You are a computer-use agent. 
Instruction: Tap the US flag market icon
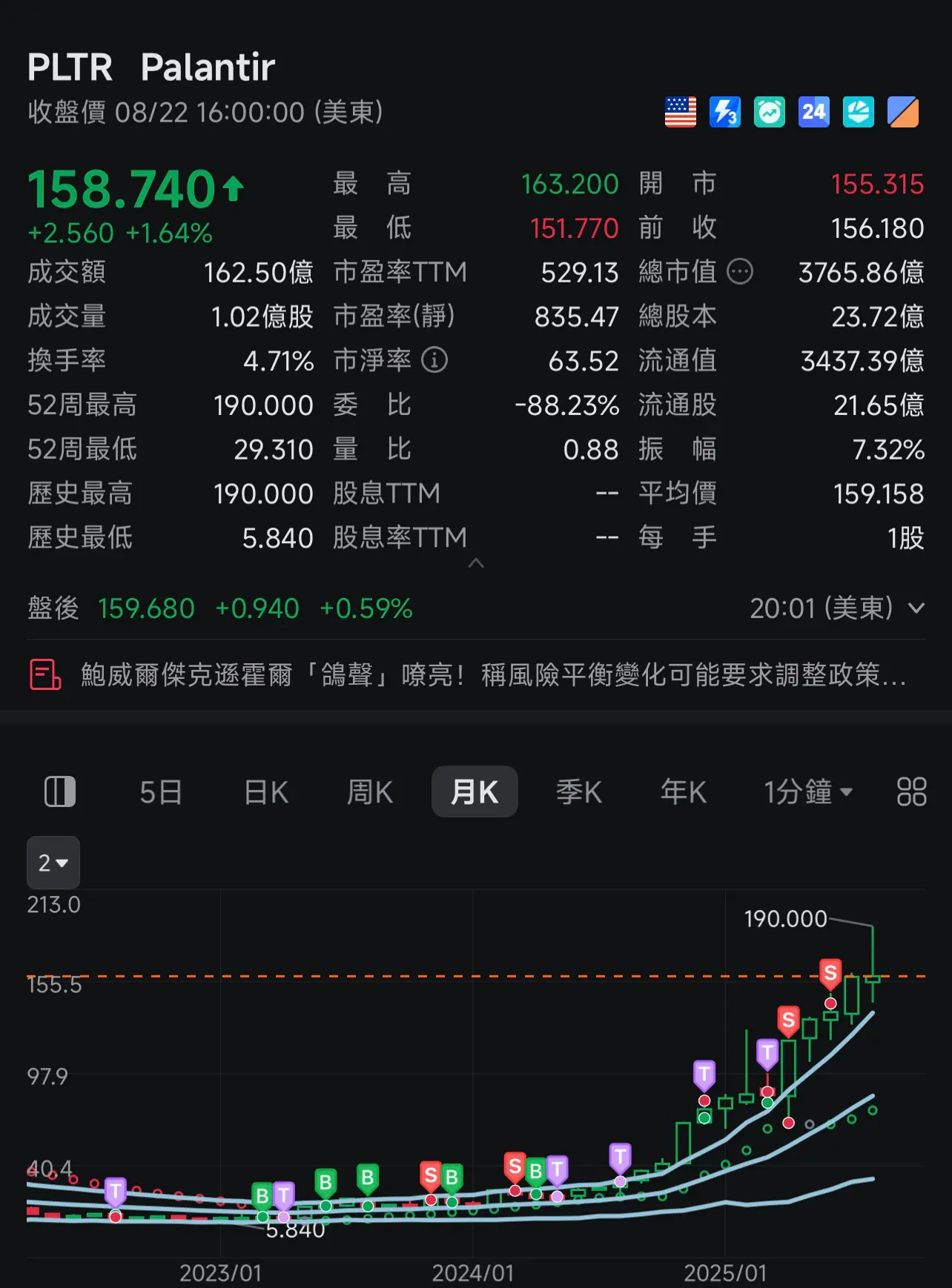coord(680,113)
